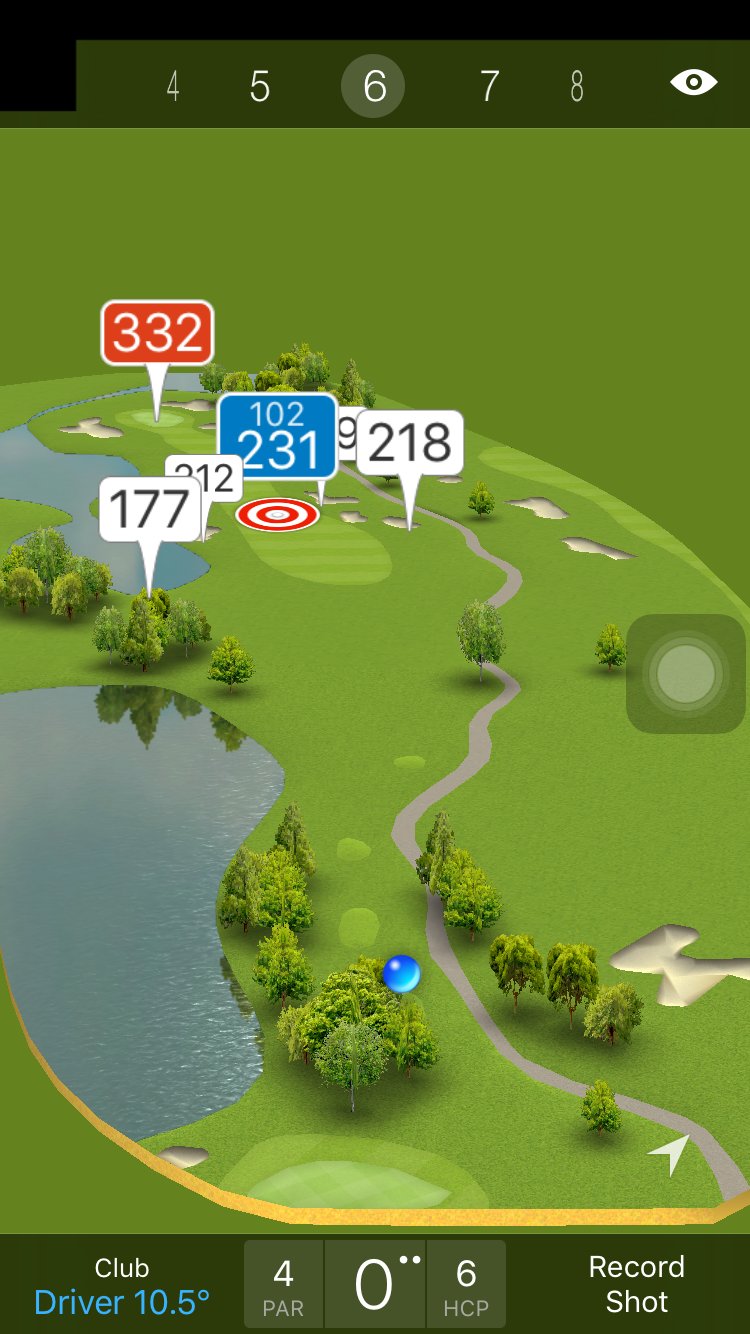
Task: Tap the 332 distance marker
Action: (x=157, y=334)
